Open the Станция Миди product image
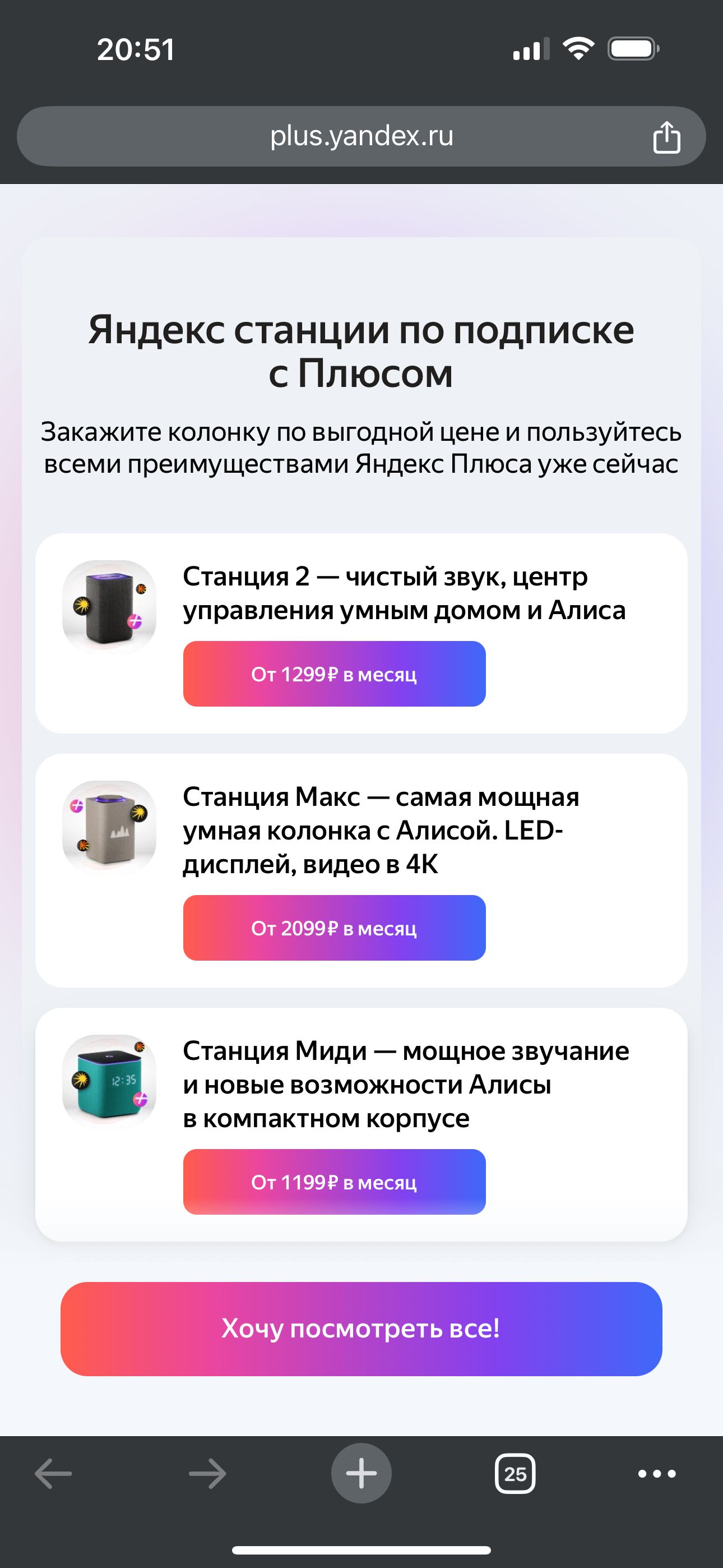723x1568 pixels. 109,1081
